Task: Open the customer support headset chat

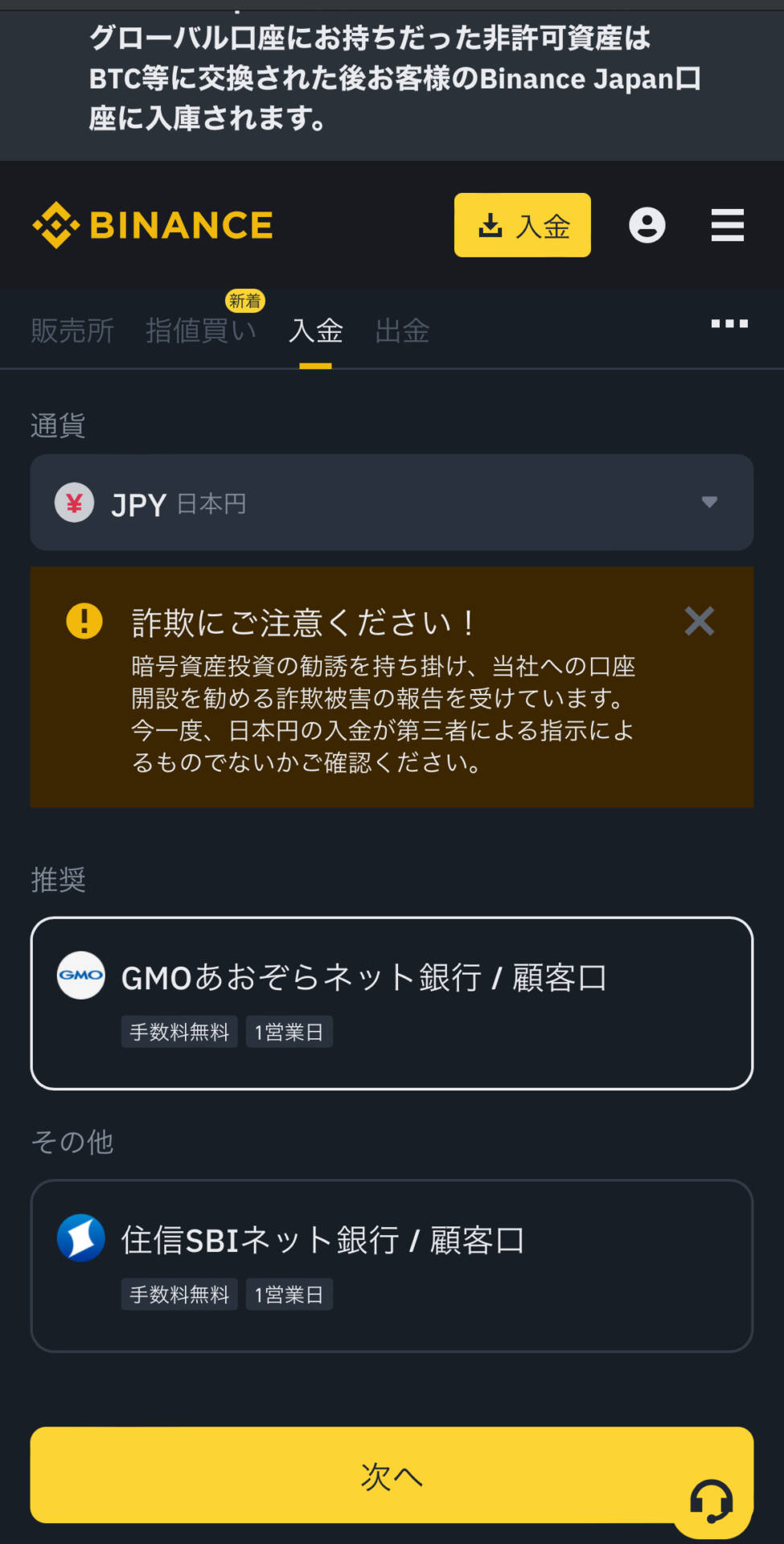Action: pyautogui.click(x=712, y=1502)
